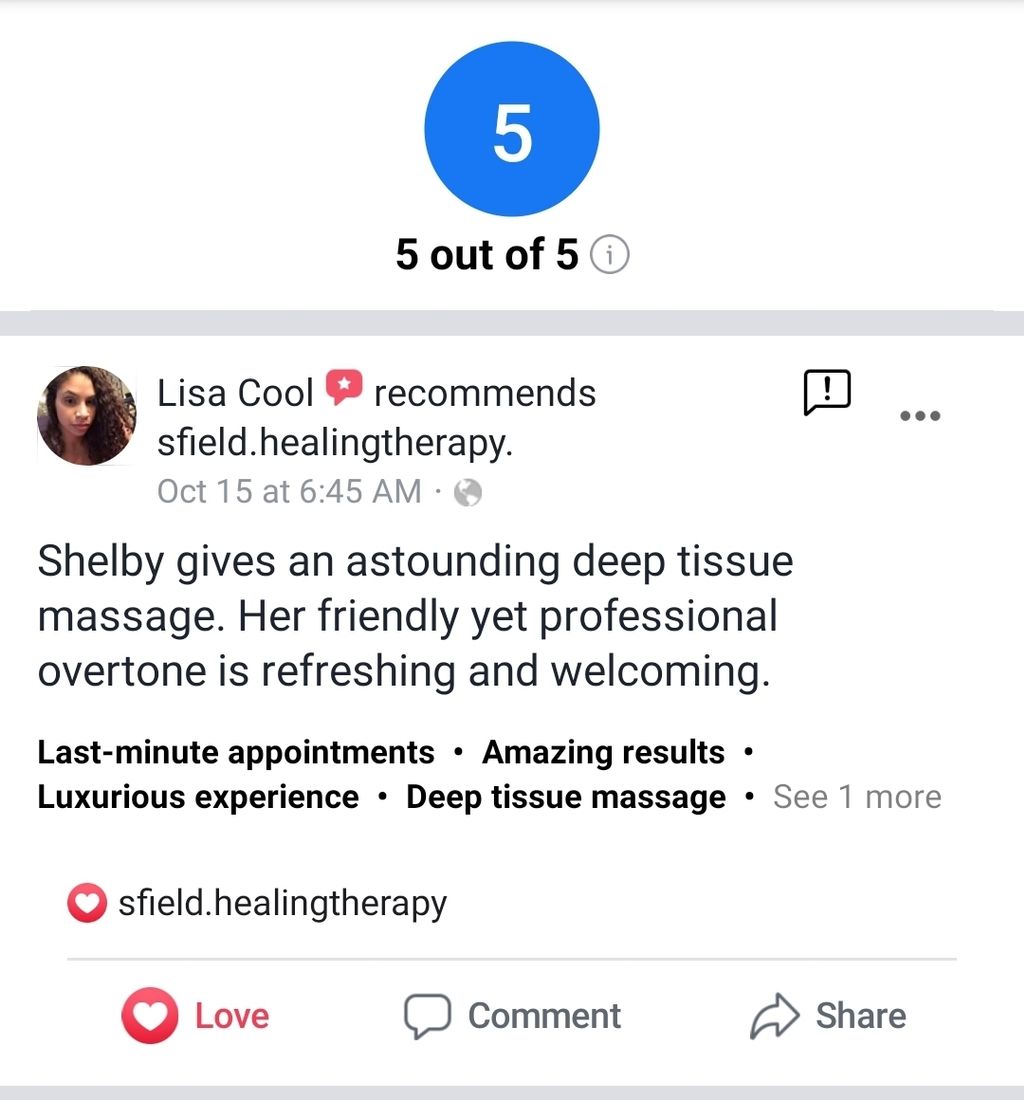Screen dimensions: 1024x1100
Task: View Lisa Cool's profile picture
Action: click(86, 416)
